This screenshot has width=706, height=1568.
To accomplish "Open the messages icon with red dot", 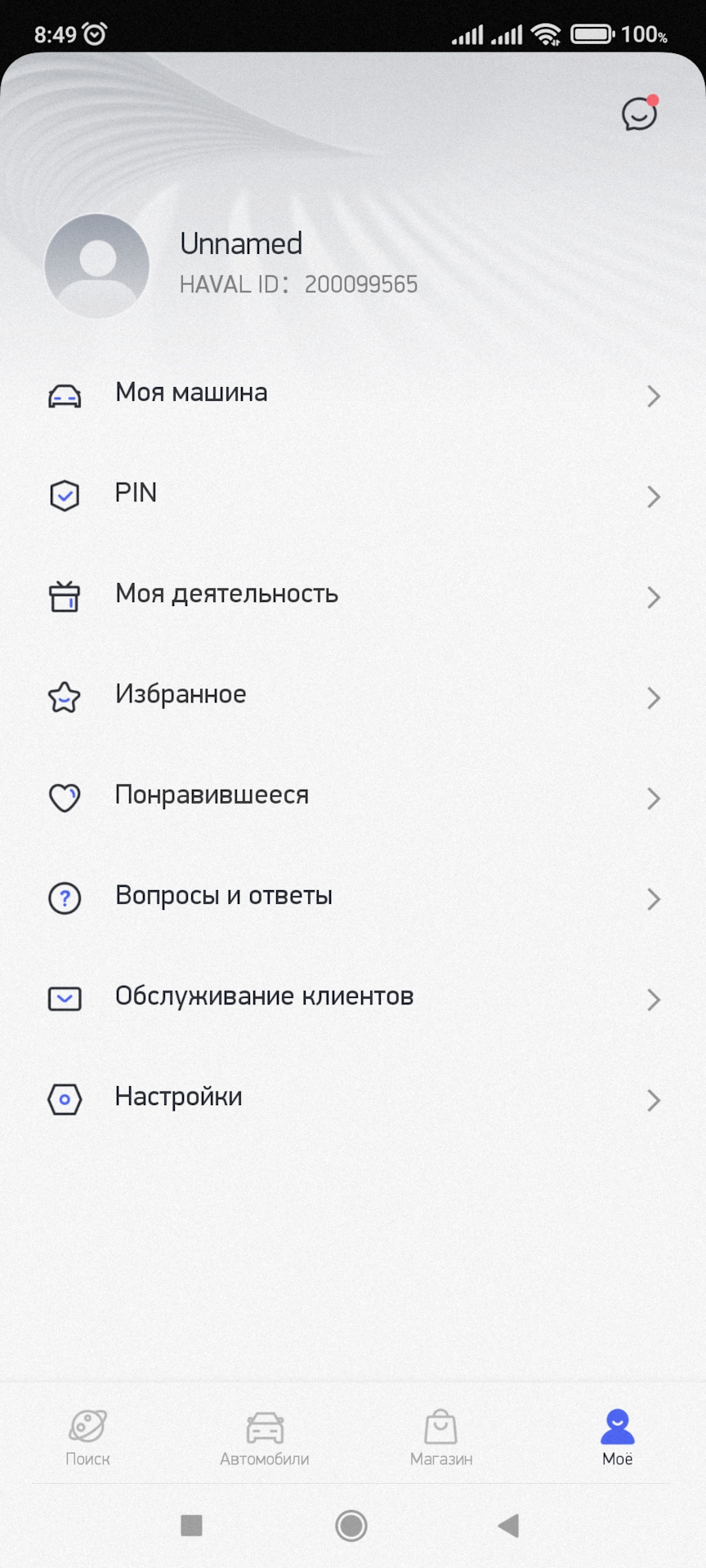I will 639,114.
